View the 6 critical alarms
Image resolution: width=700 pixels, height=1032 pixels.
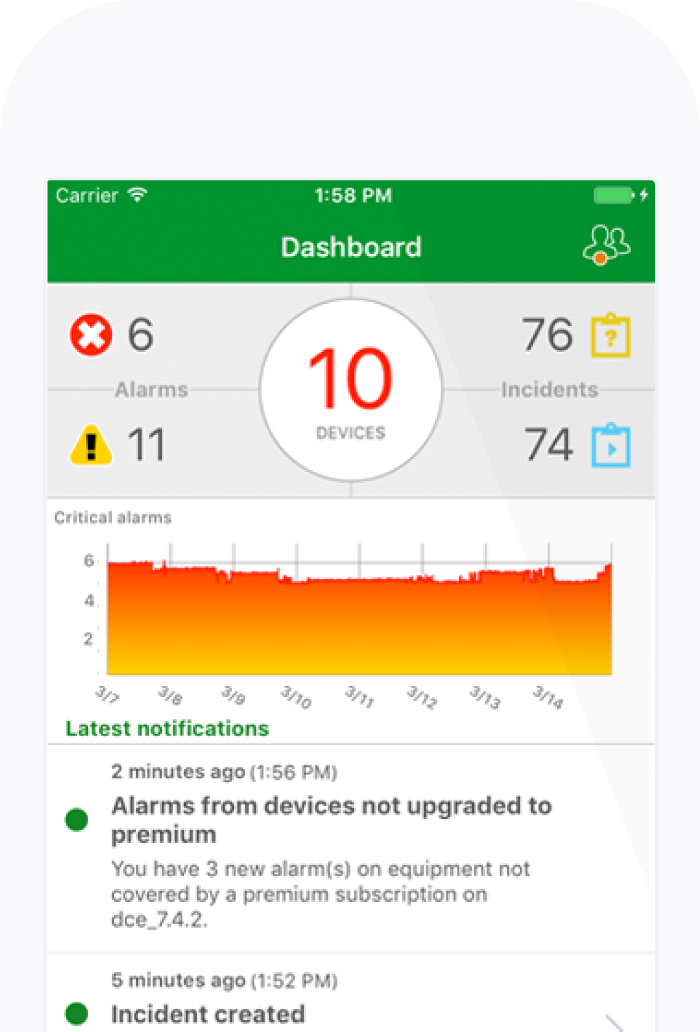pyautogui.click(x=112, y=335)
